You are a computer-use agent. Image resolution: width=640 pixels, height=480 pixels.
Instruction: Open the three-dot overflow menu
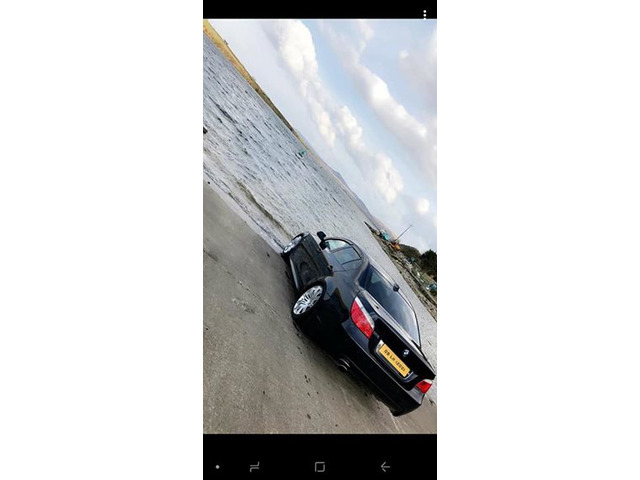click(425, 14)
